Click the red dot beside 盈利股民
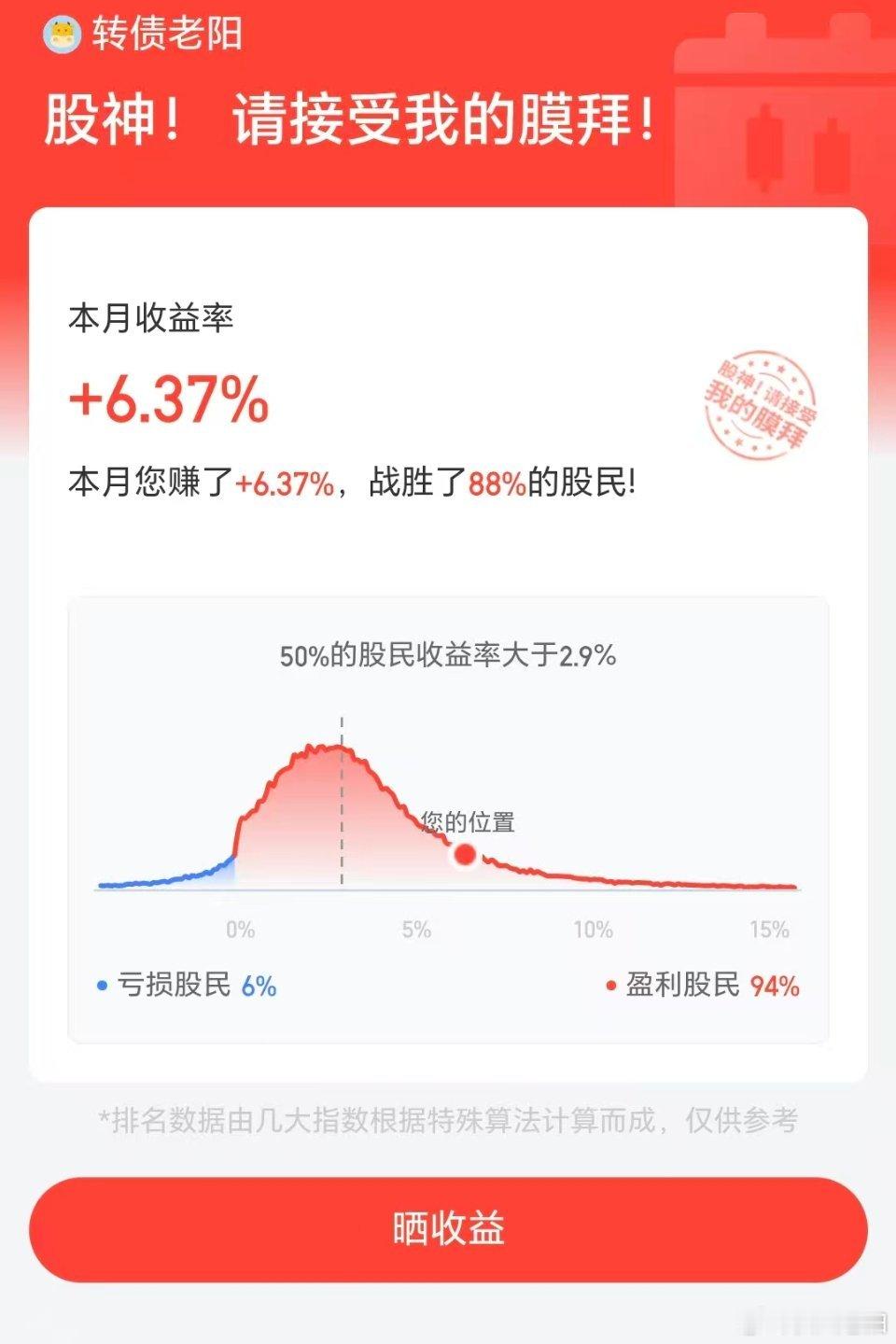The height and width of the screenshot is (1344, 896). point(611,983)
